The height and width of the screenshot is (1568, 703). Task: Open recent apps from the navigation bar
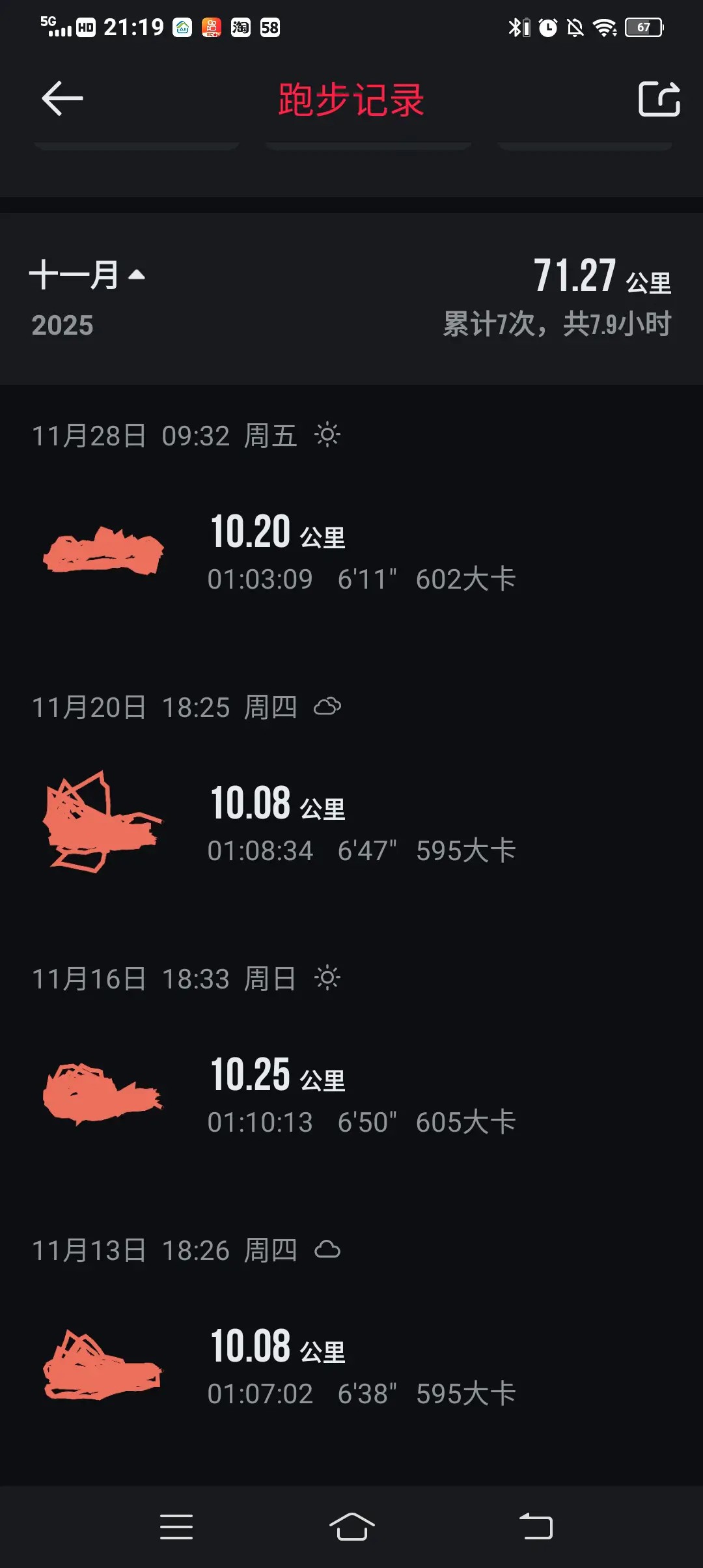[176, 1526]
